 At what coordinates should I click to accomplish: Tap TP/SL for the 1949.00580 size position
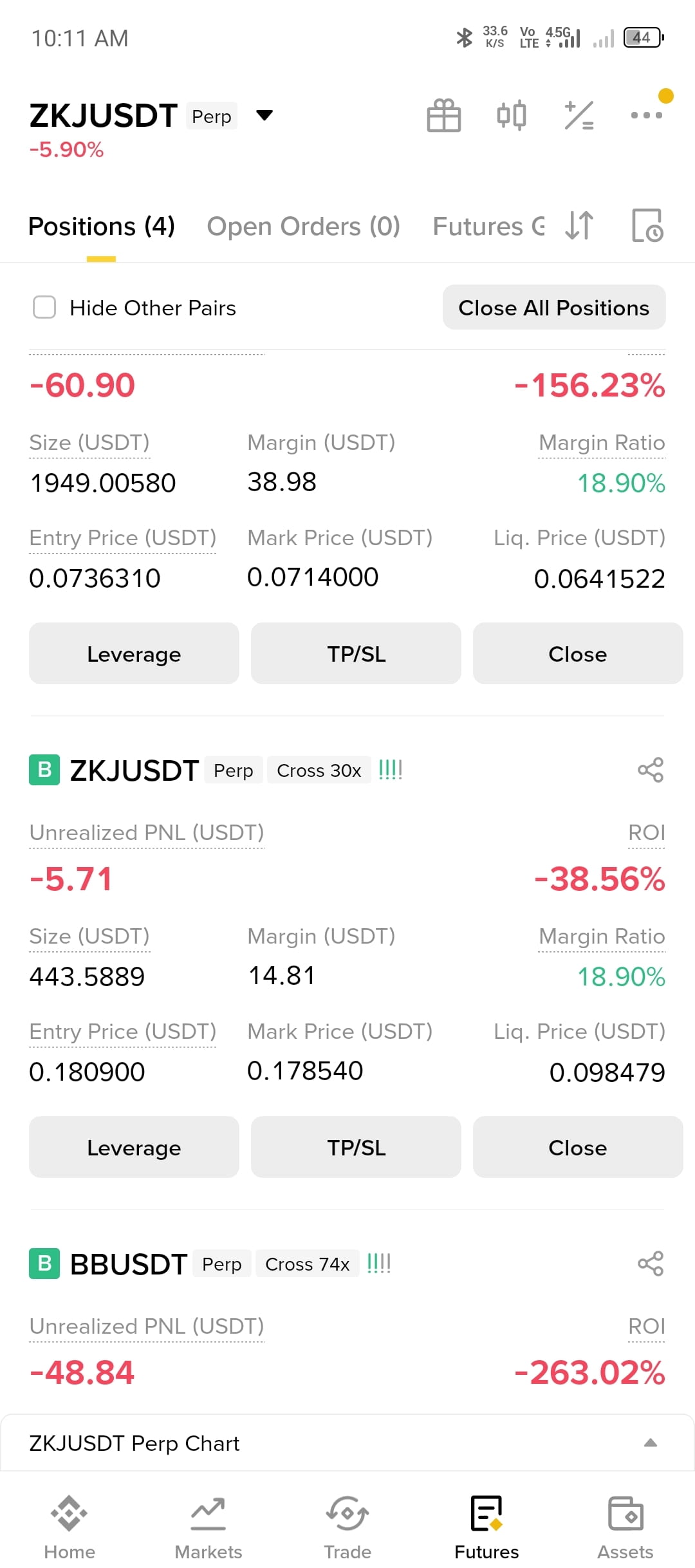pyautogui.click(x=356, y=653)
